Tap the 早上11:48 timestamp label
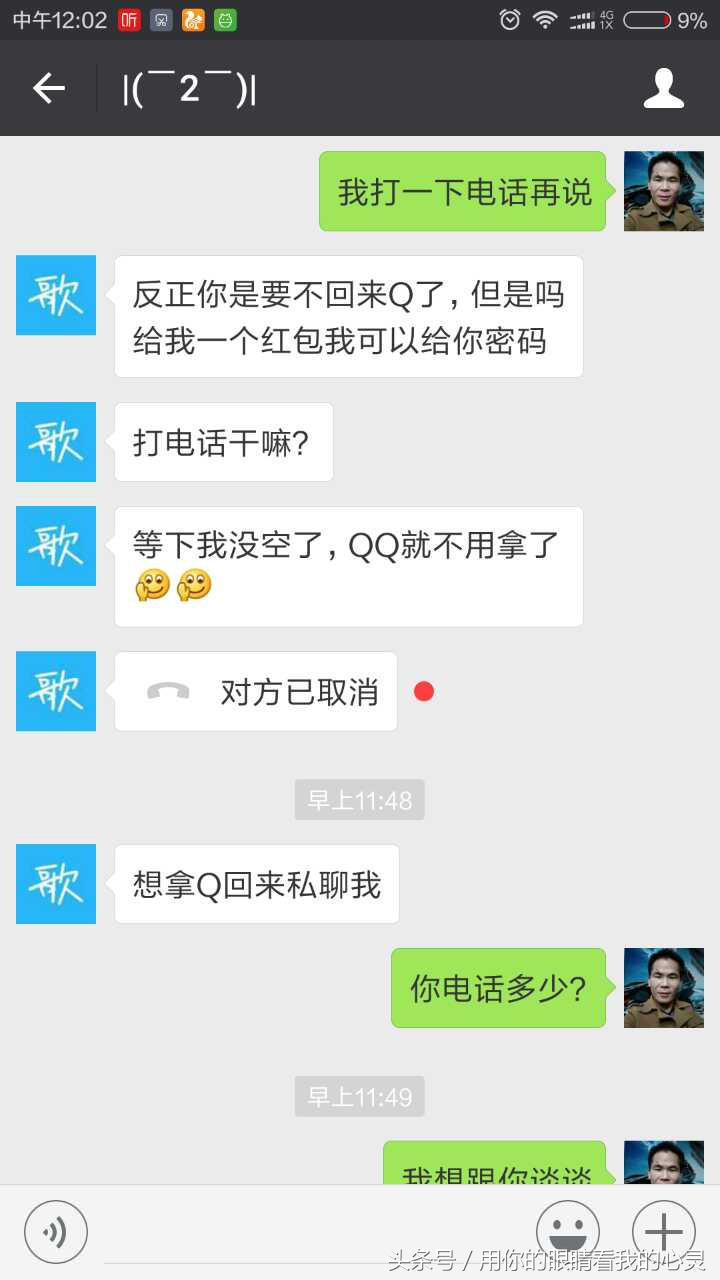This screenshot has height=1280, width=720. coord(360,800)
